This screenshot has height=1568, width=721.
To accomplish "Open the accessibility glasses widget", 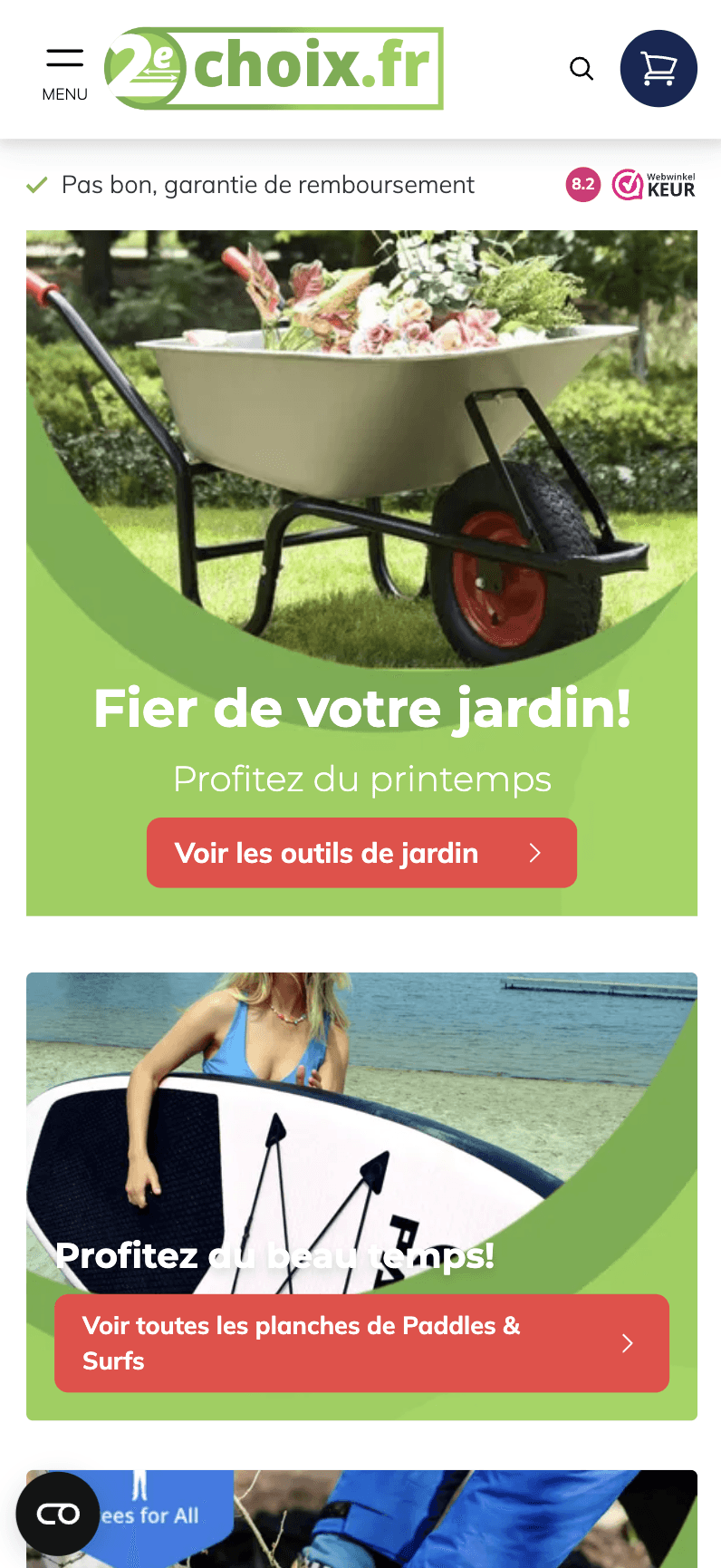I will (x=58, y=1514).
